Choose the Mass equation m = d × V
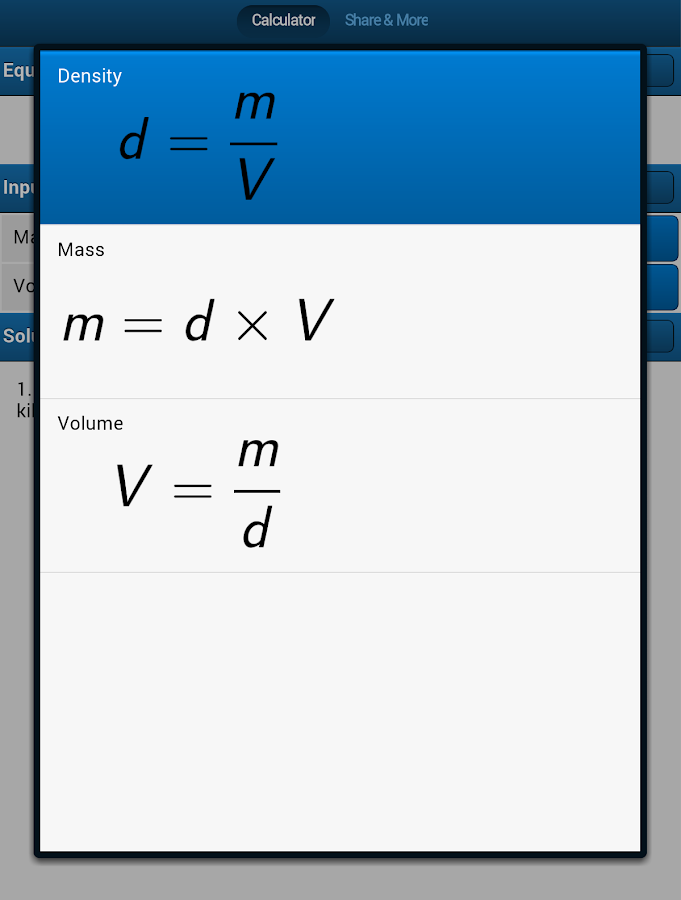681x900 pixels. coord(340,311)
